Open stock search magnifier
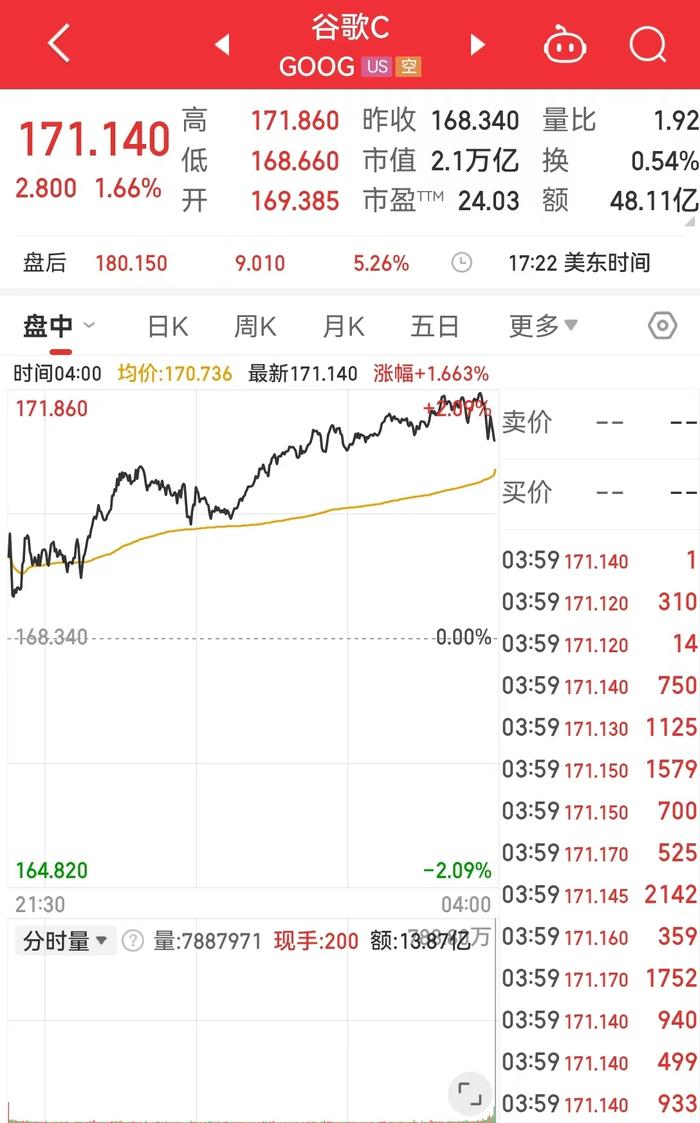The height and width of the screenshot is (1123, 700). point(648,44)
